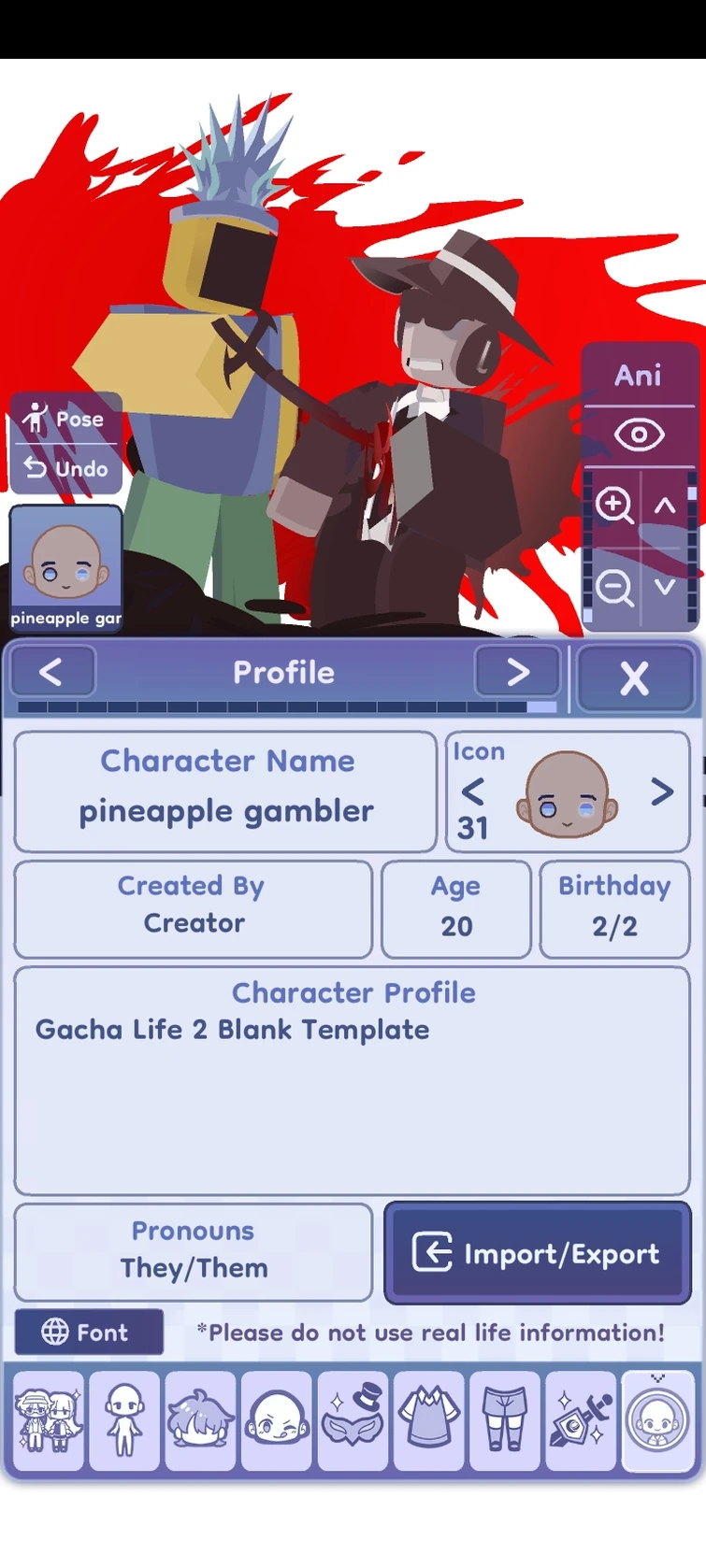This screenshot has height=1568, width=706.
Task: Expand upward with the Ani panel chevron
Action: click(664, 507)
